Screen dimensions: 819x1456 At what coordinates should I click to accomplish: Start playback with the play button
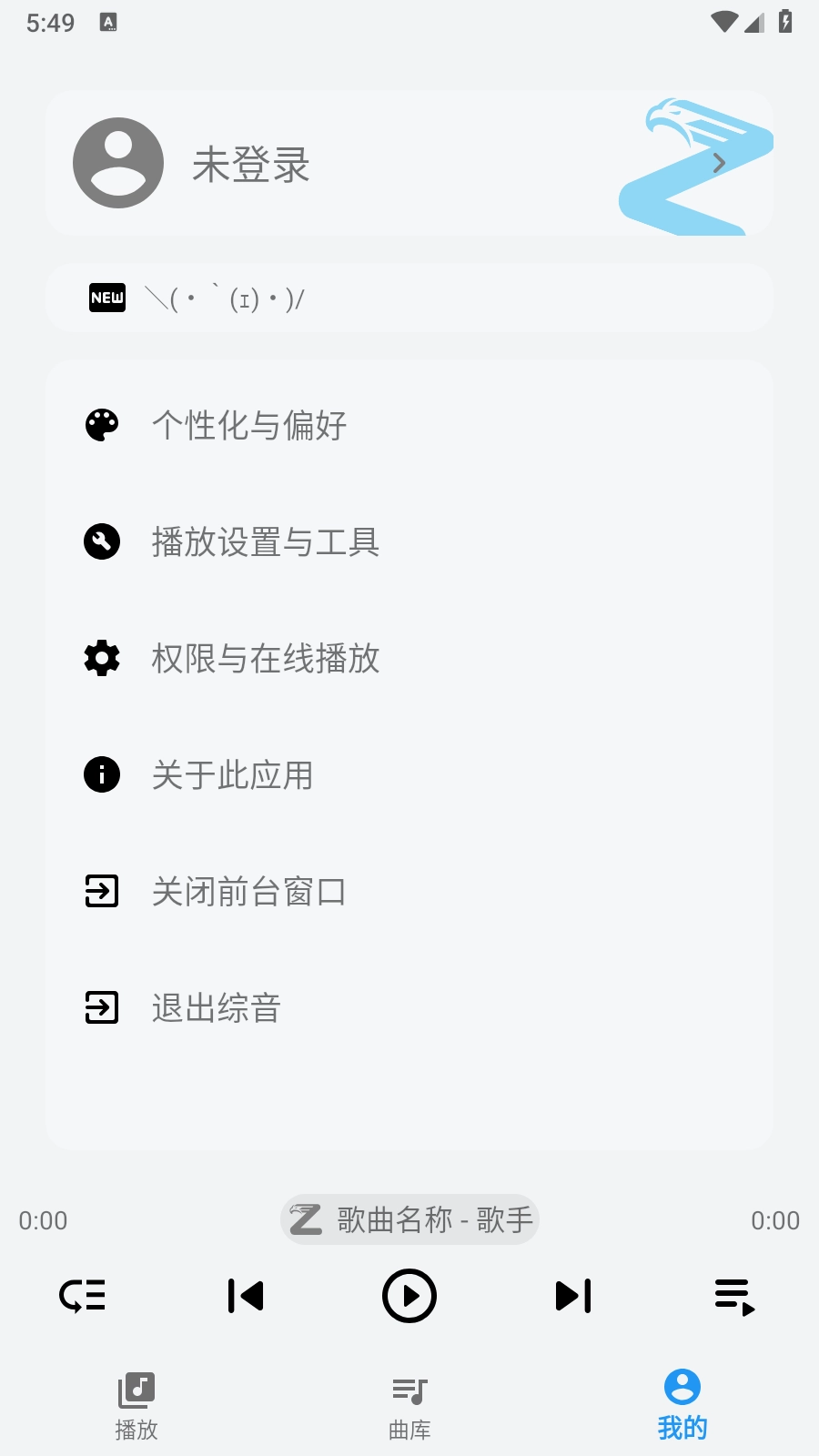tap(409, 1295)
